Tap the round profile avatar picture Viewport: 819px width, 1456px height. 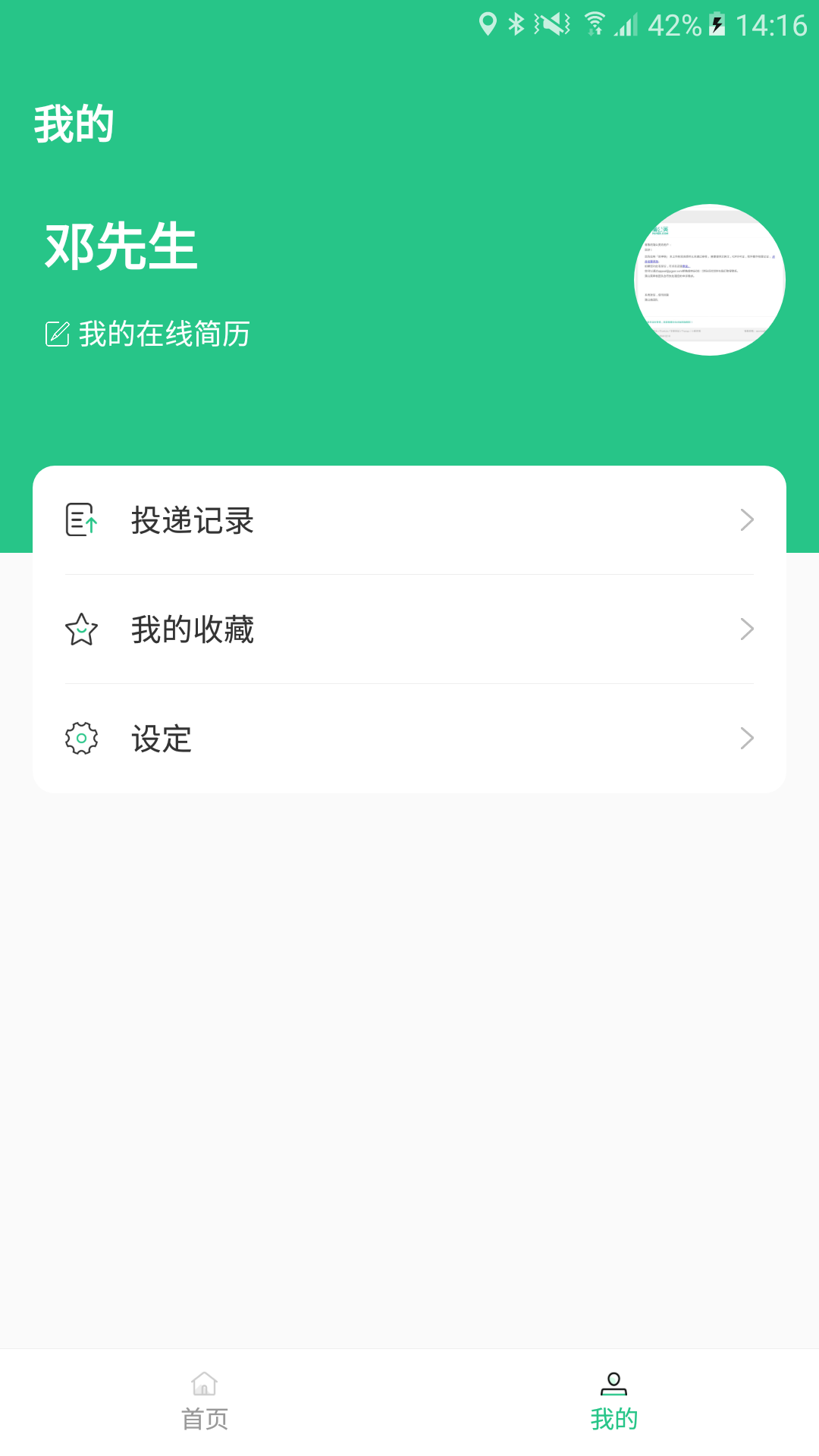tap(709, 280)
